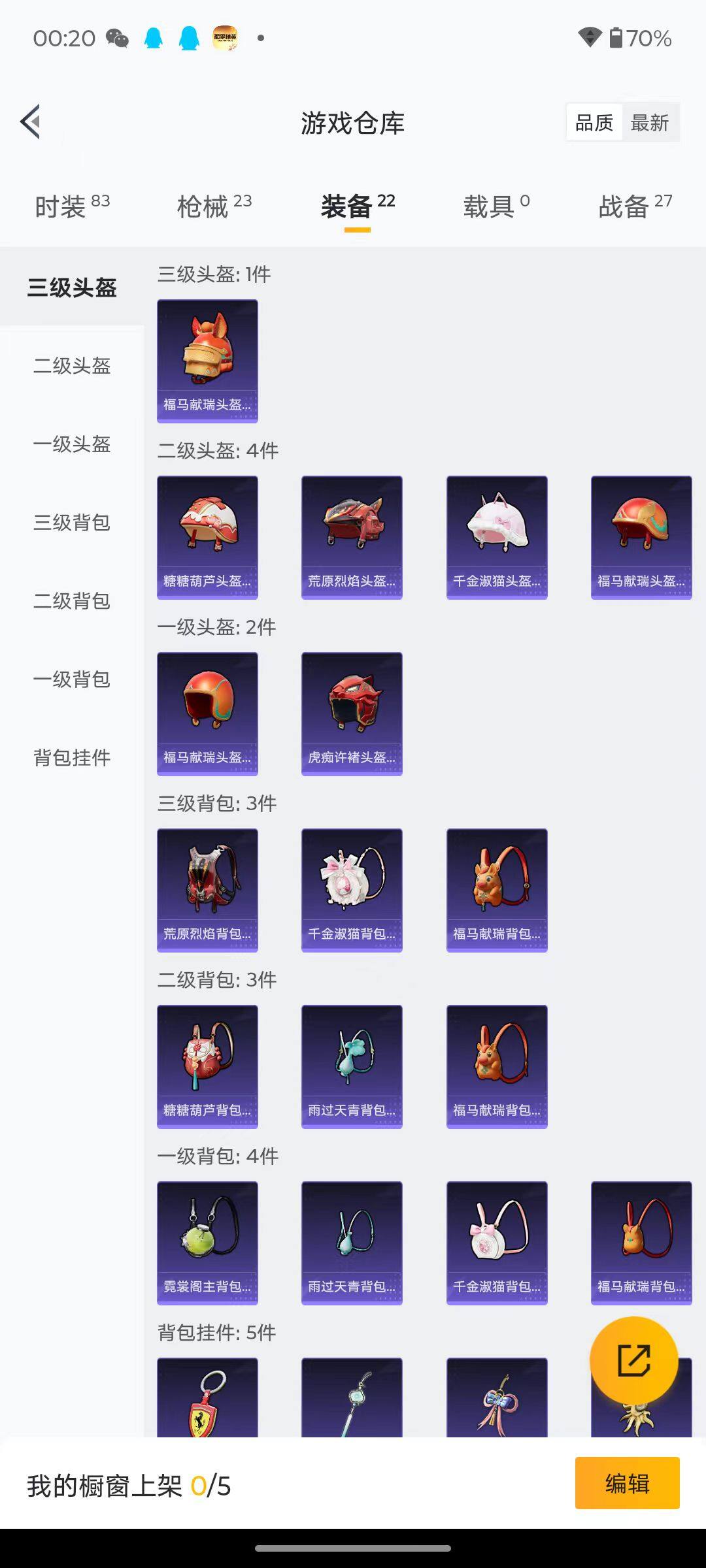Select the pink 千金淑猫头盔 item
Viewport: 706px width, 1568px height.
[496, 536]
